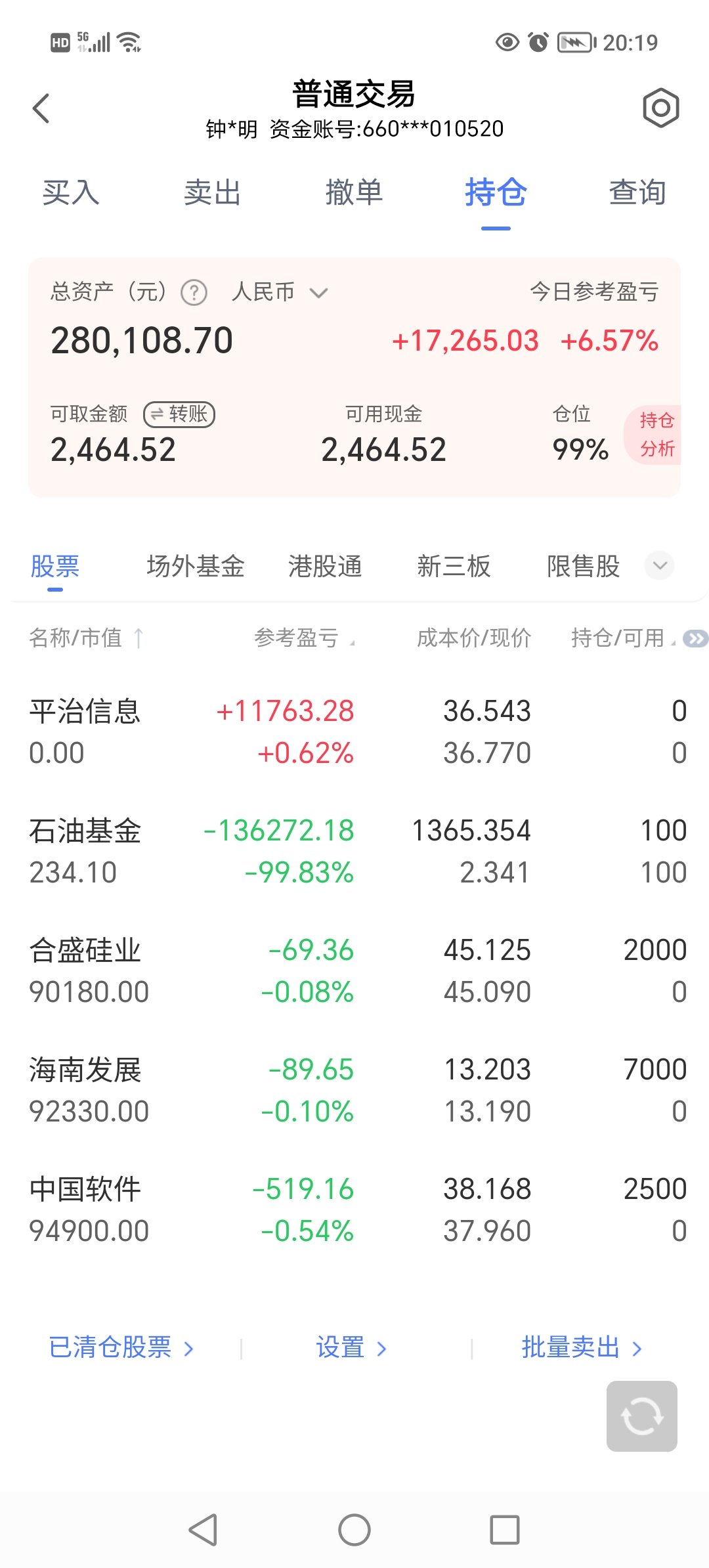Refresh holdings with the refresh button

(641, 1416)
